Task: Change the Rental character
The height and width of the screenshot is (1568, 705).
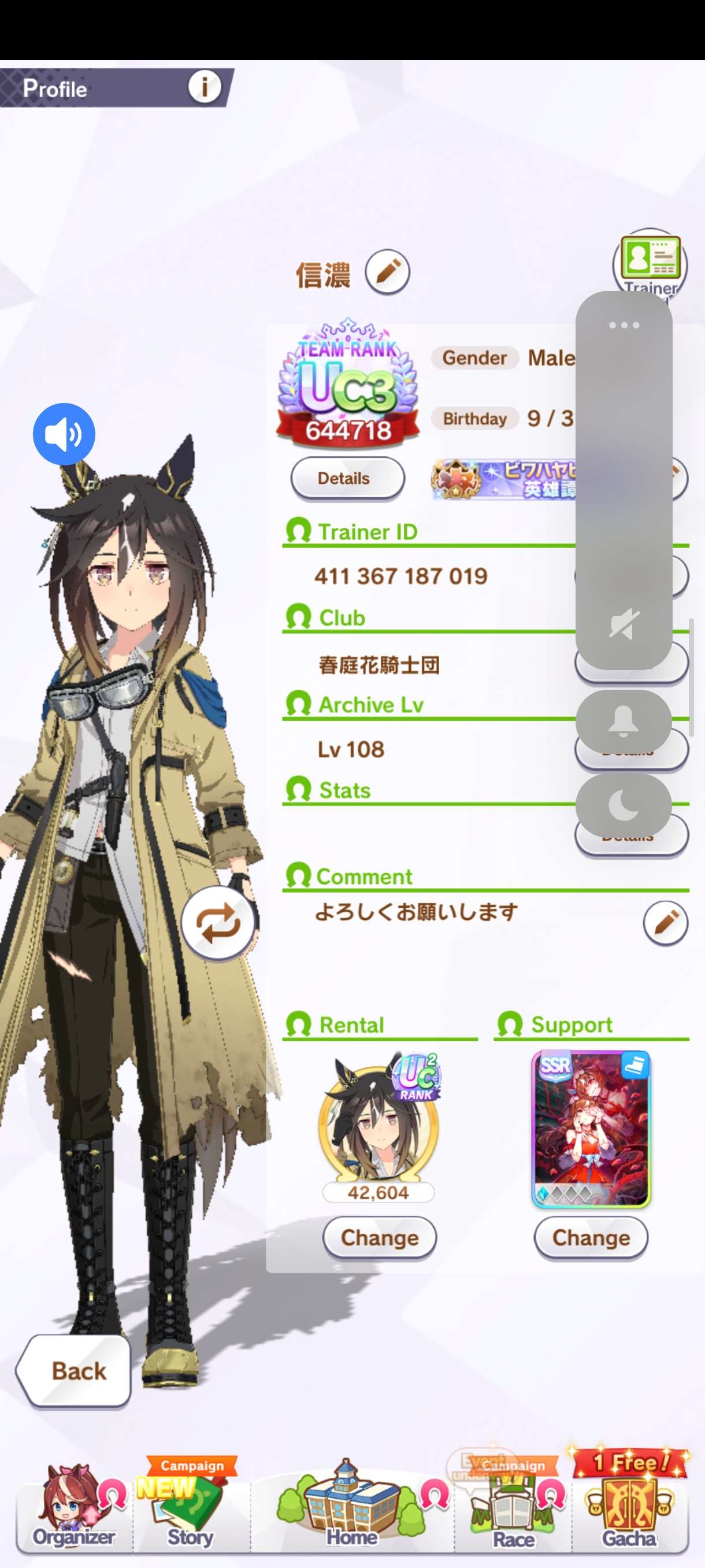Action: pyautogui.click(x=380, y=1237)
